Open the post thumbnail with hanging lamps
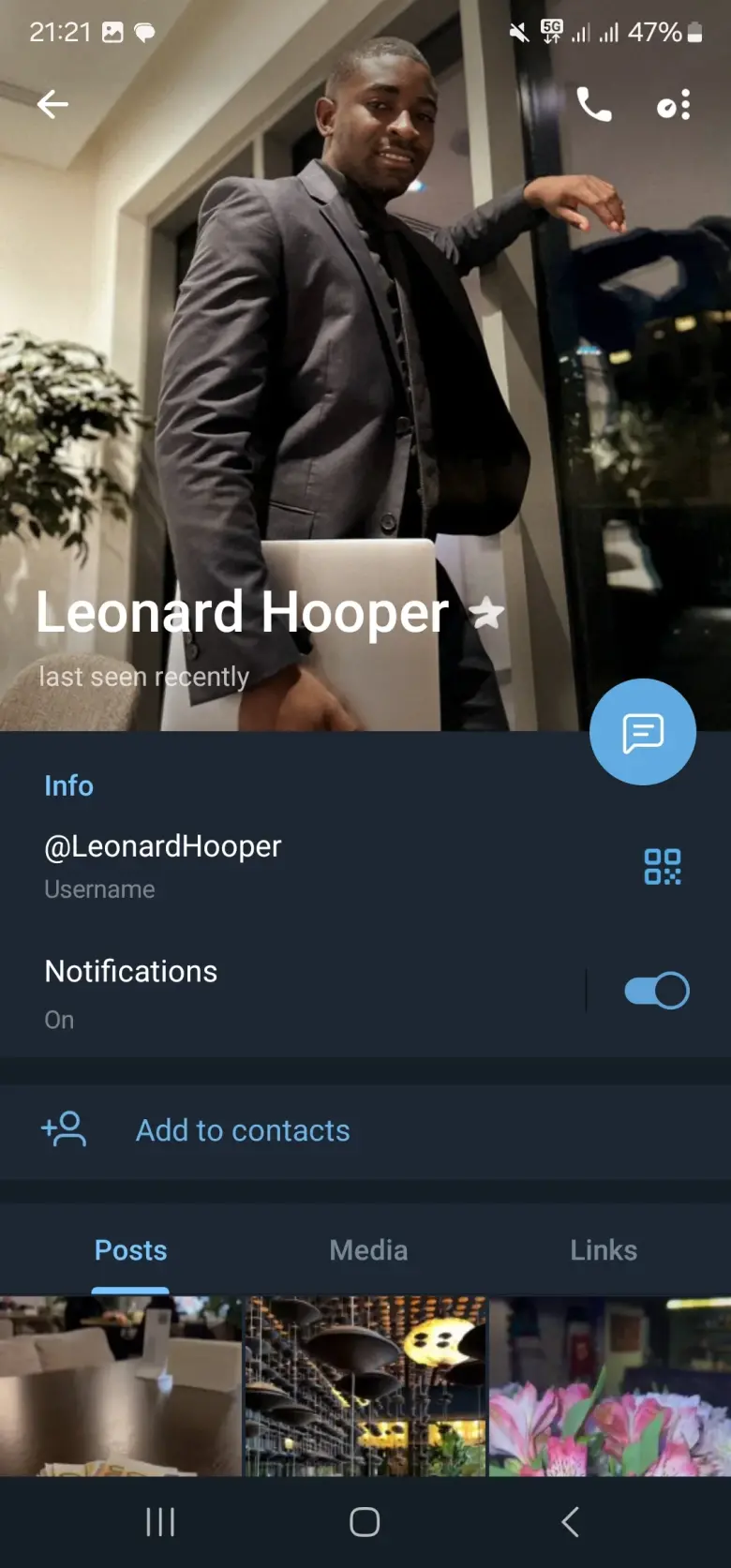Screen dimensions: 731x1568 365,1386
